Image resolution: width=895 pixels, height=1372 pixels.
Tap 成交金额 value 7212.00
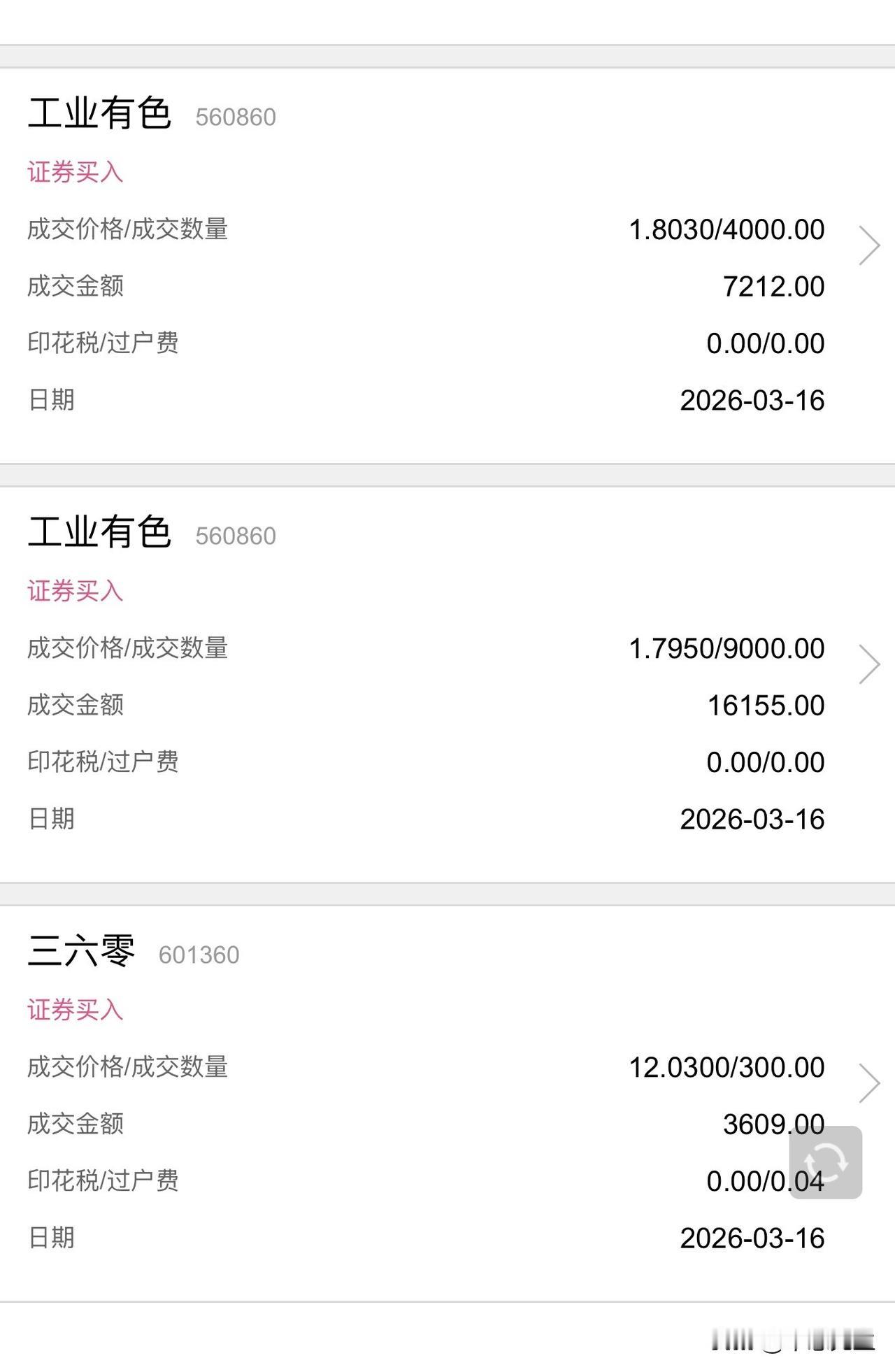pos(771,286)
